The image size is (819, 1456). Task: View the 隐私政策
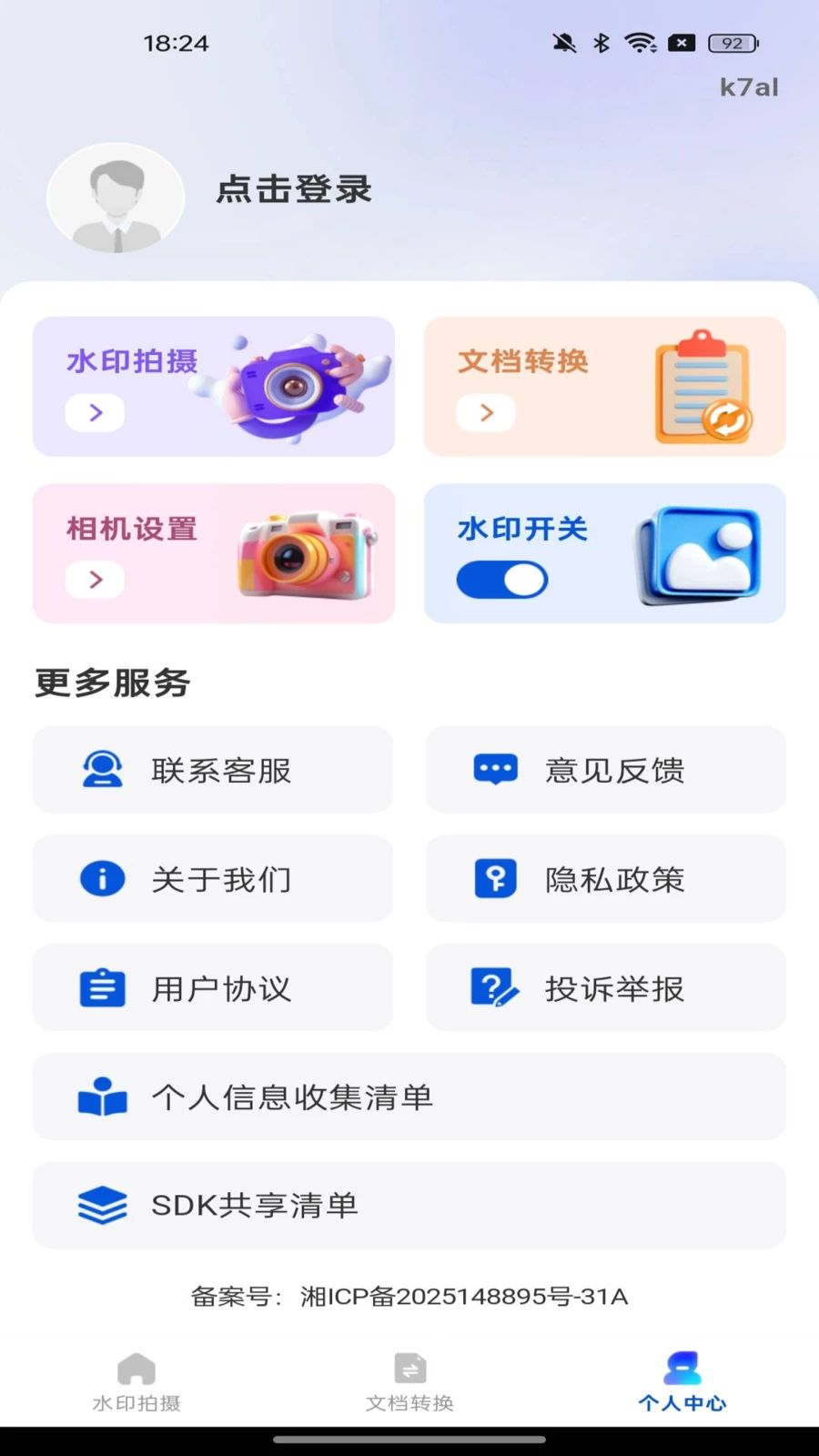(x=606, y=879)
